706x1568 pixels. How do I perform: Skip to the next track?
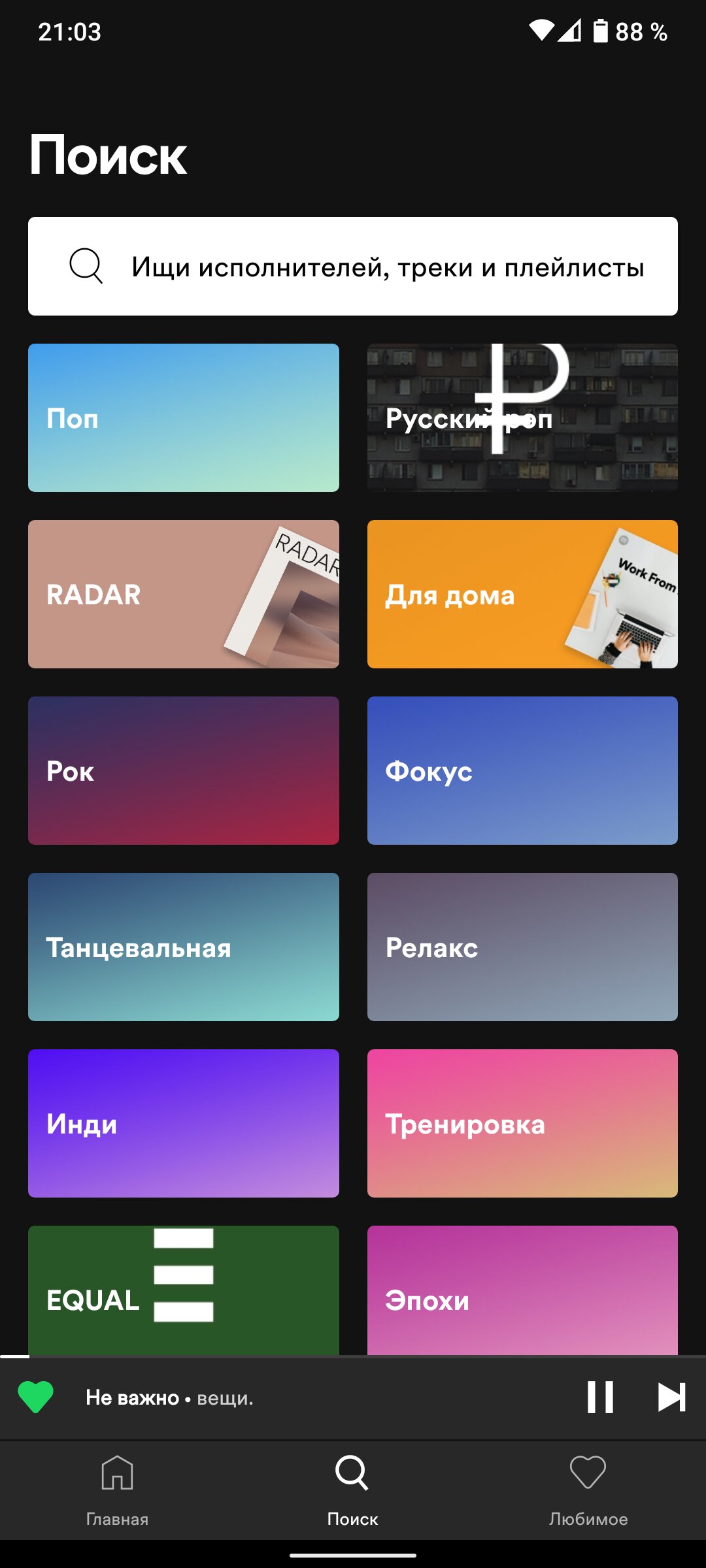click(671, 1397)
